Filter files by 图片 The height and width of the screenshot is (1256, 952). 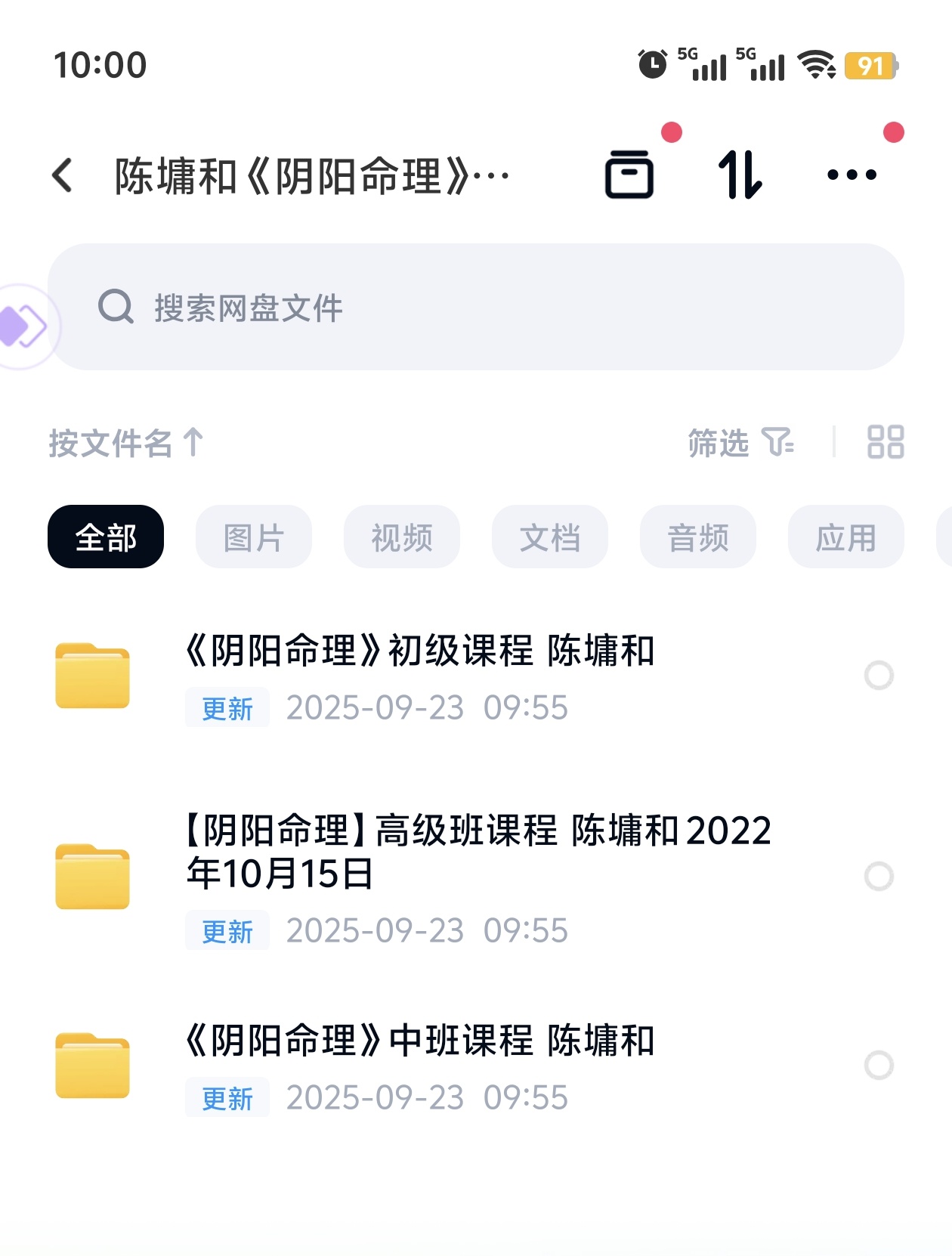click(254, 537)
